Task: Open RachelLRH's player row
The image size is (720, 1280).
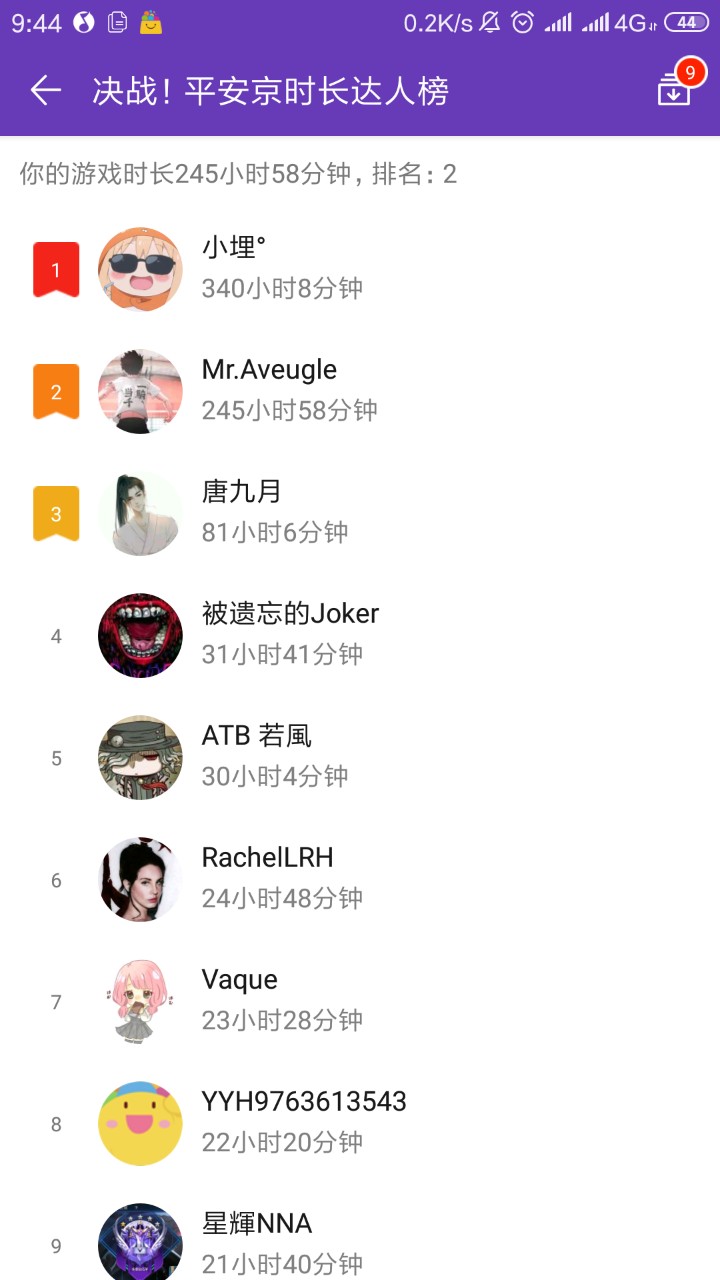Action: tap(360, 879)
